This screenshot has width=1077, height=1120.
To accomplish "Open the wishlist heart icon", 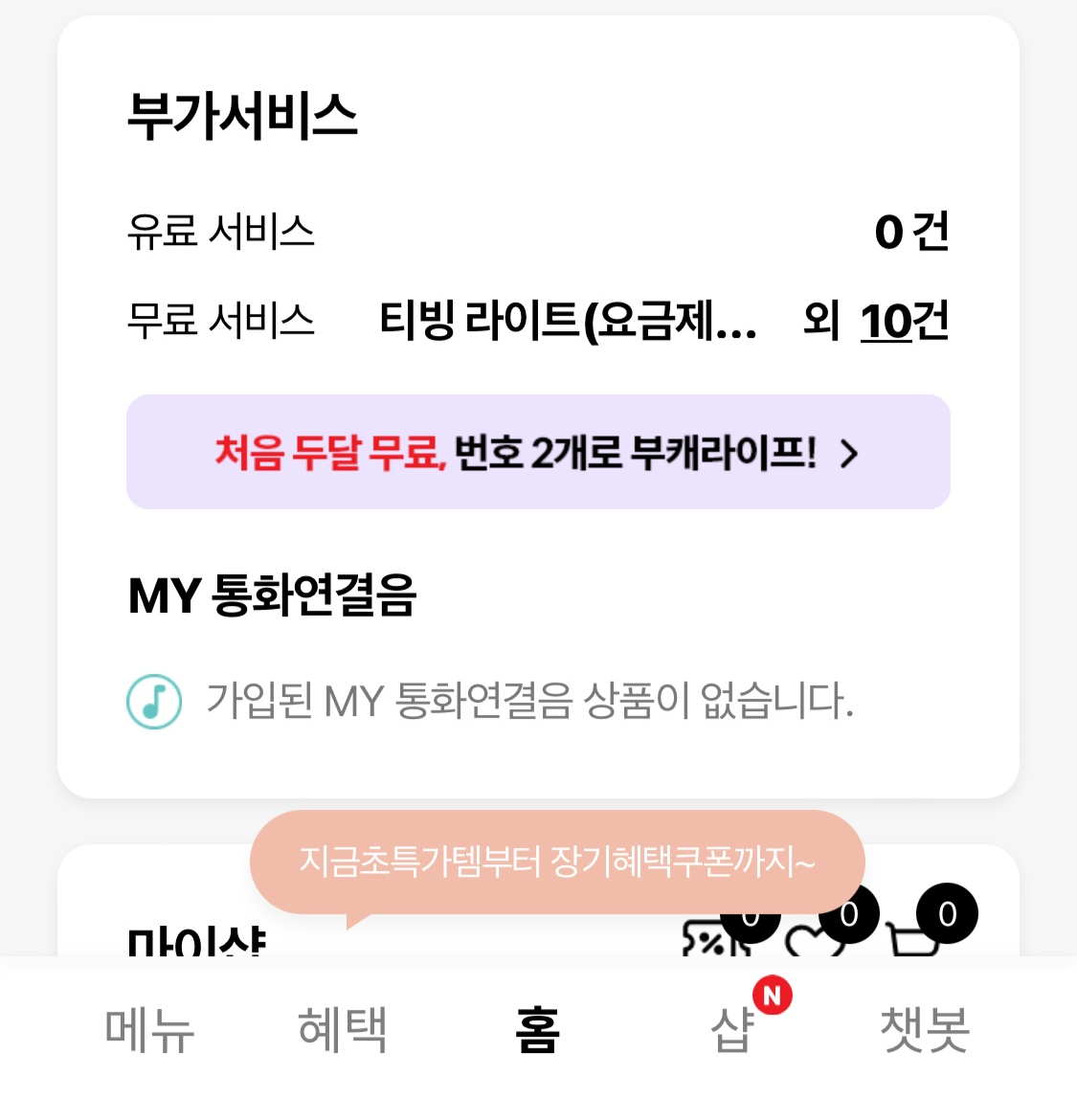I will coord(813,943).
